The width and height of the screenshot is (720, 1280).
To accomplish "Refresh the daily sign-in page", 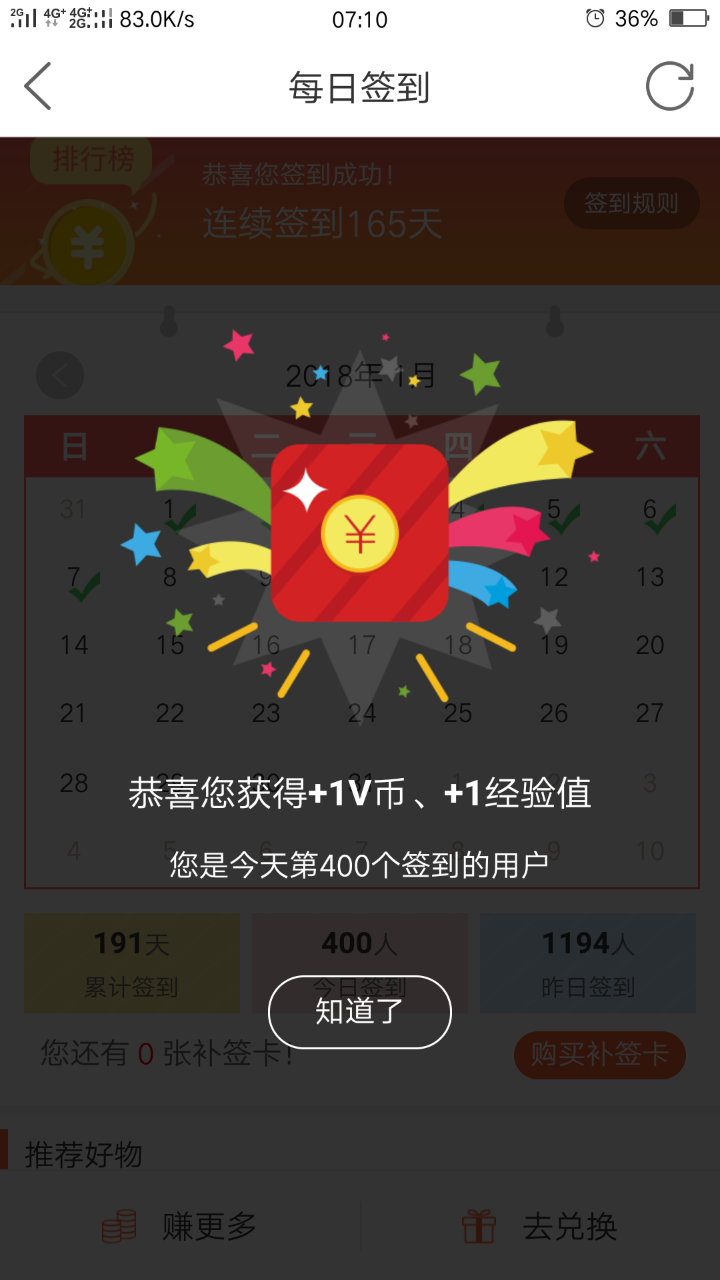I will tap(669, 86).
